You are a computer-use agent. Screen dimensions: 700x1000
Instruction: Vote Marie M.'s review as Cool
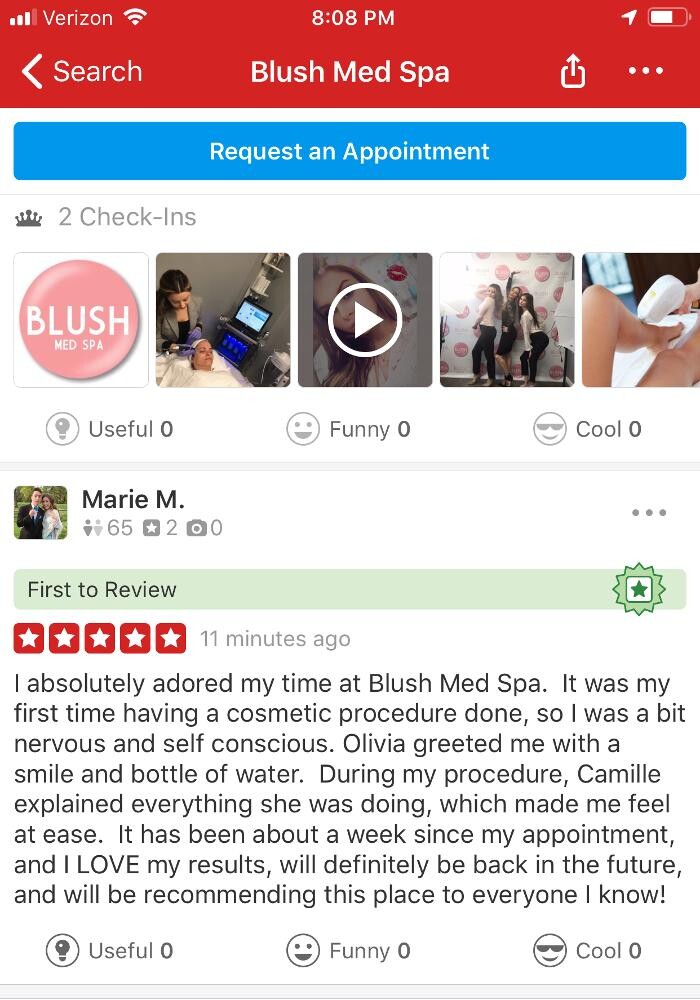pyautogui.click(x=588, y=951)
